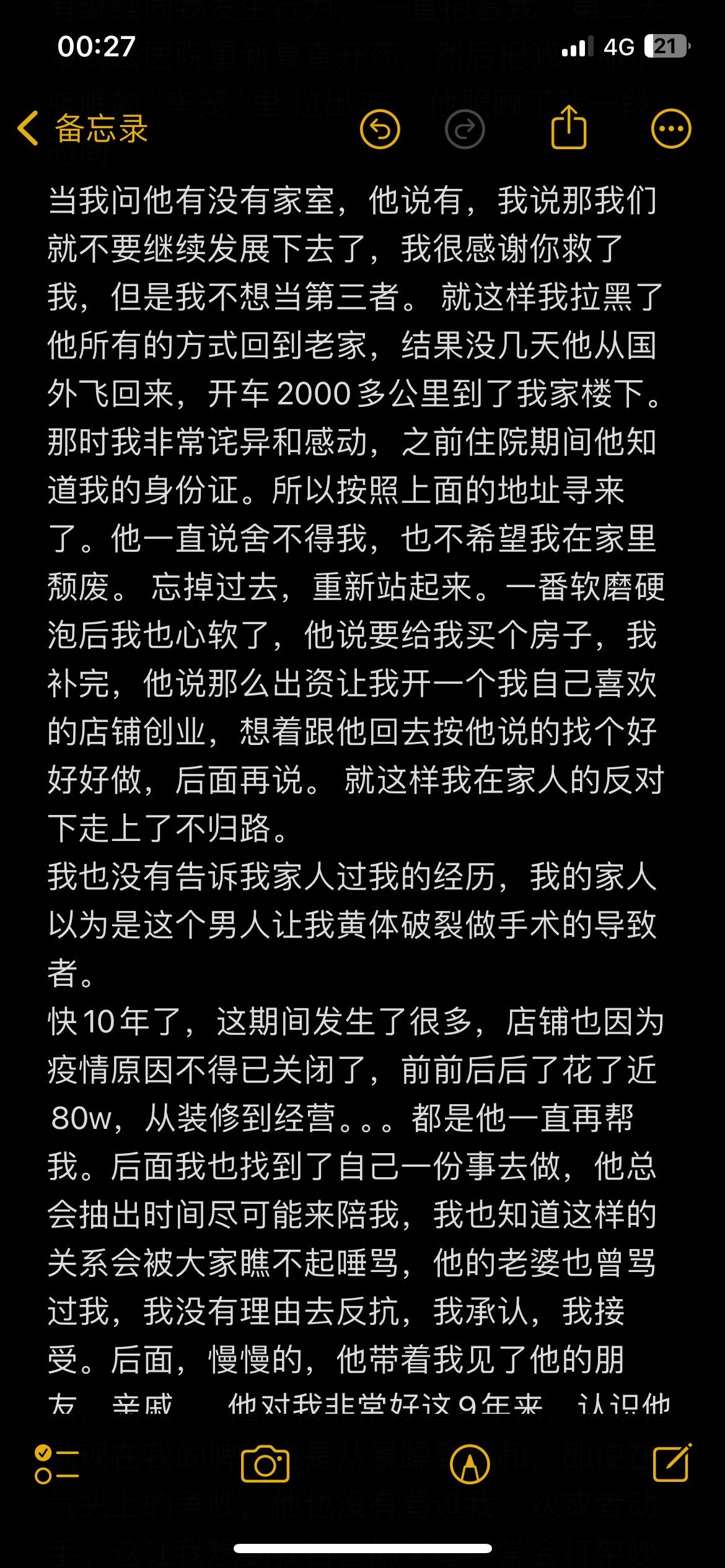
Task: Go back to 备忘录 notes list
Action: coord(83,129)
